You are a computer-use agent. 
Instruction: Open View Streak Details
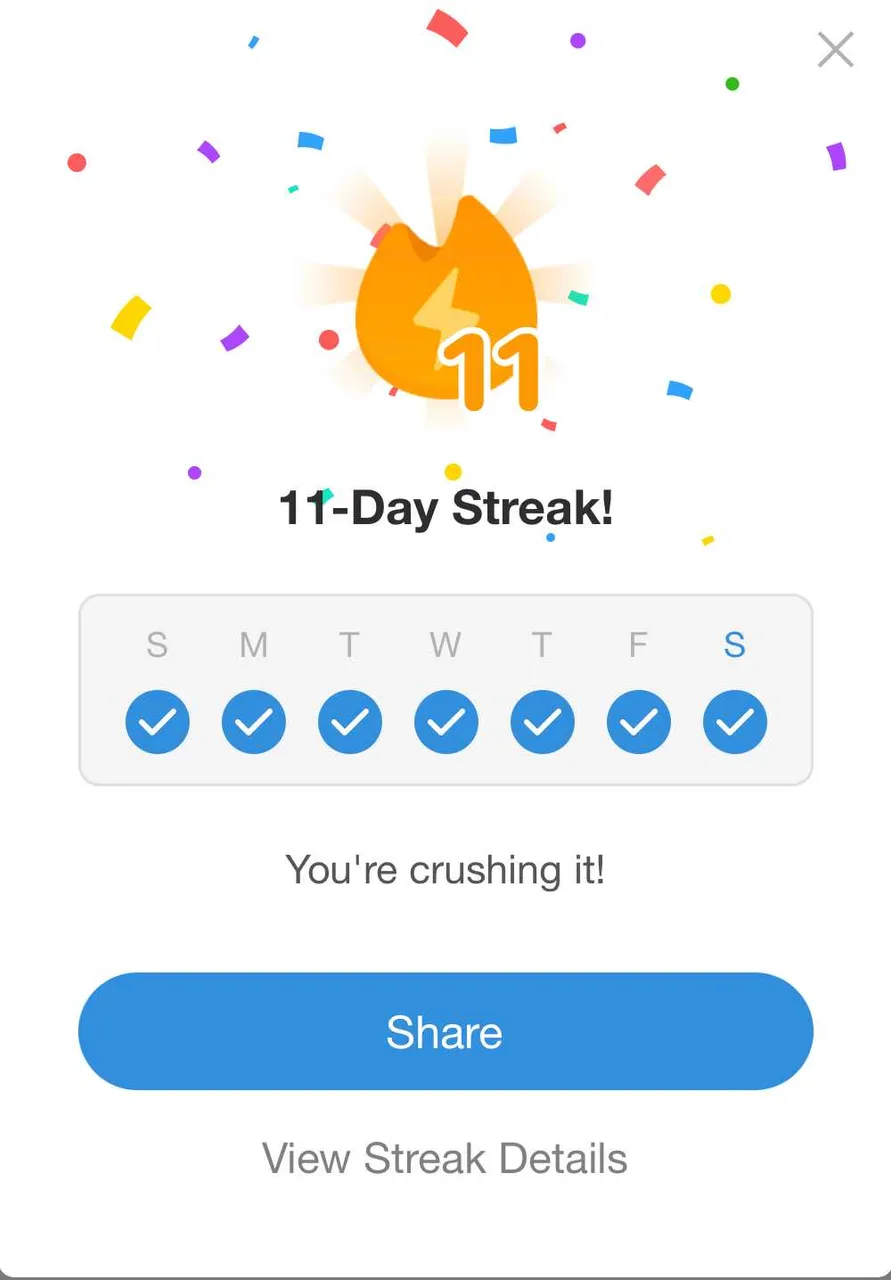[445, 1158]
